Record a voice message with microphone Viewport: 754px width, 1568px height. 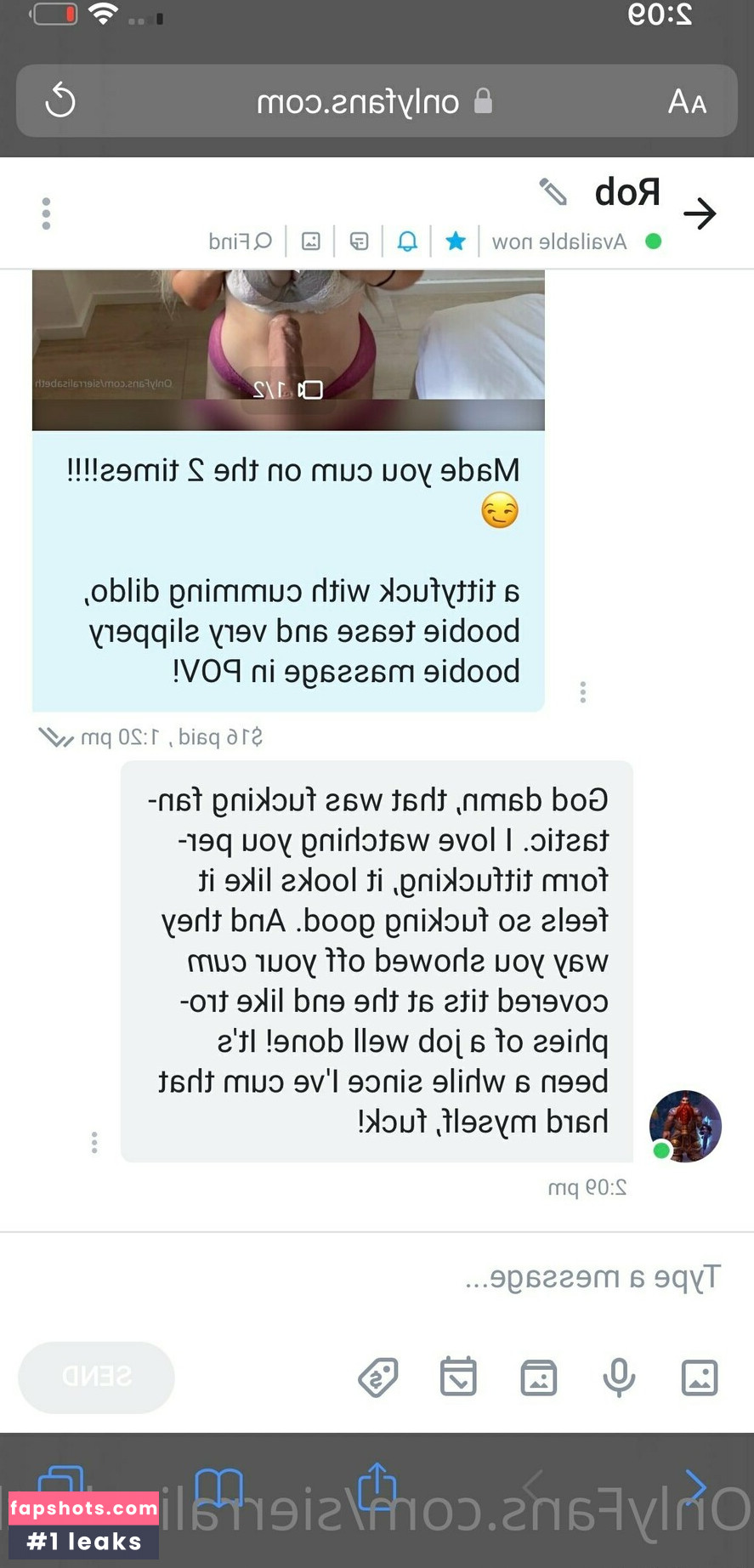click(x=619, y=1377)
